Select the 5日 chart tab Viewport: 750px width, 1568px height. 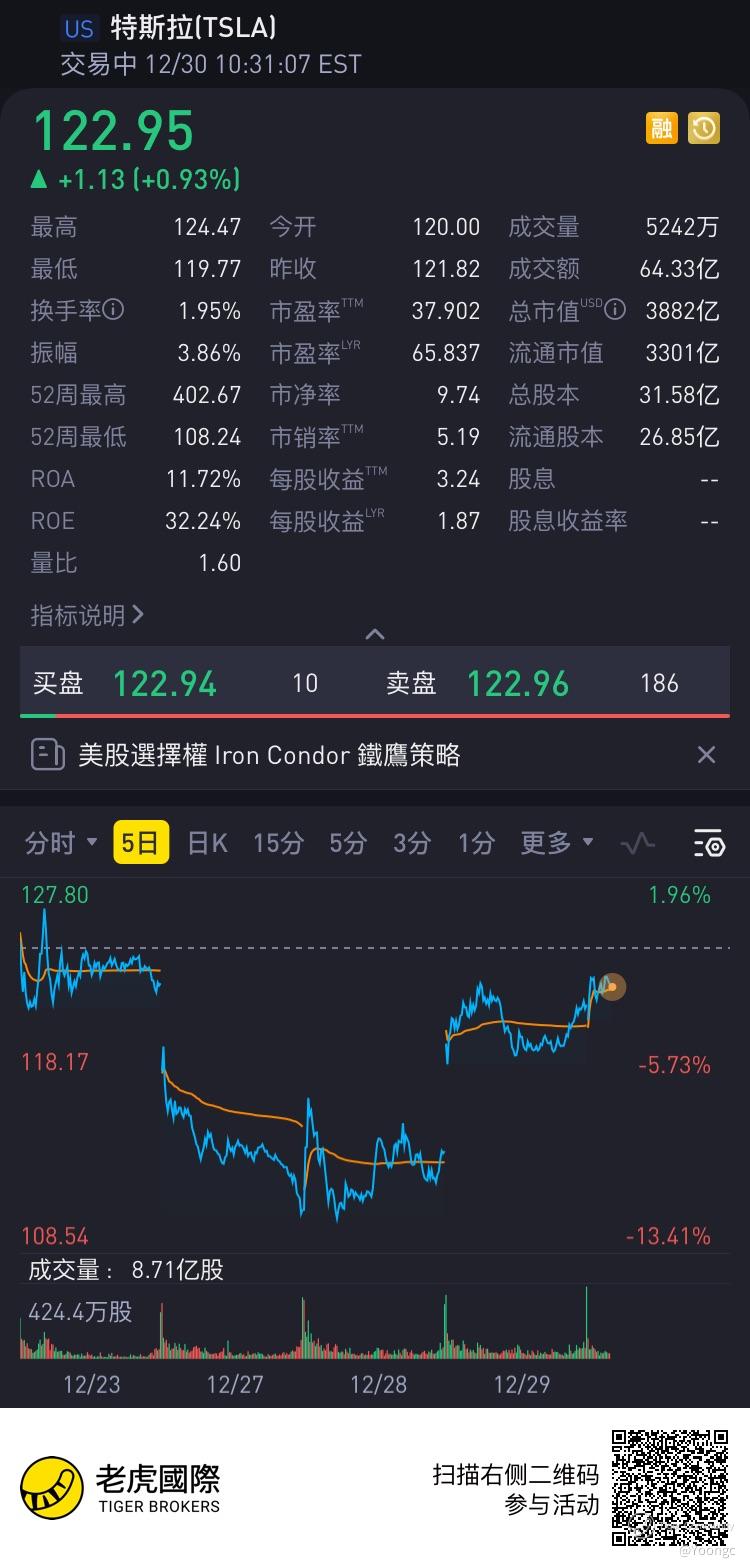pos(140,843)
